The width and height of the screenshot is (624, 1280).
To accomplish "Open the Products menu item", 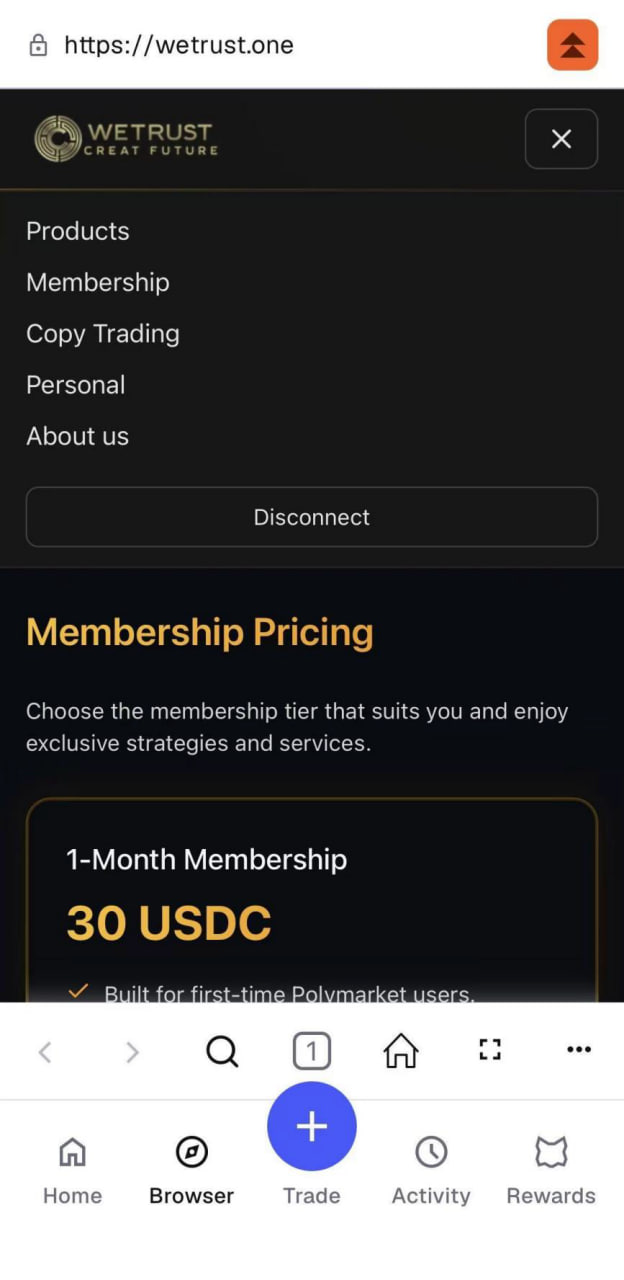I will pos(78,231).
